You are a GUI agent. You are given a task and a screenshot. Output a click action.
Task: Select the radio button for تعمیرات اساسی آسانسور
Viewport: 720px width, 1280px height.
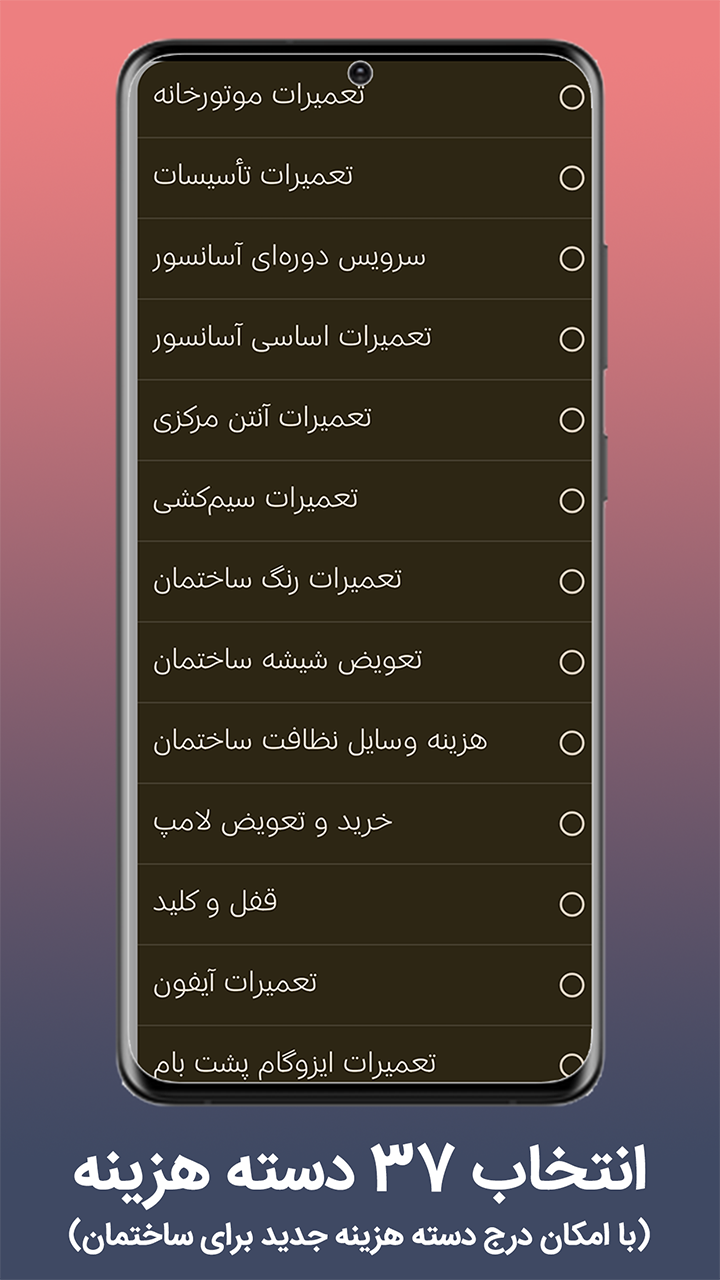pyautogui.click(x=572, y=338)
